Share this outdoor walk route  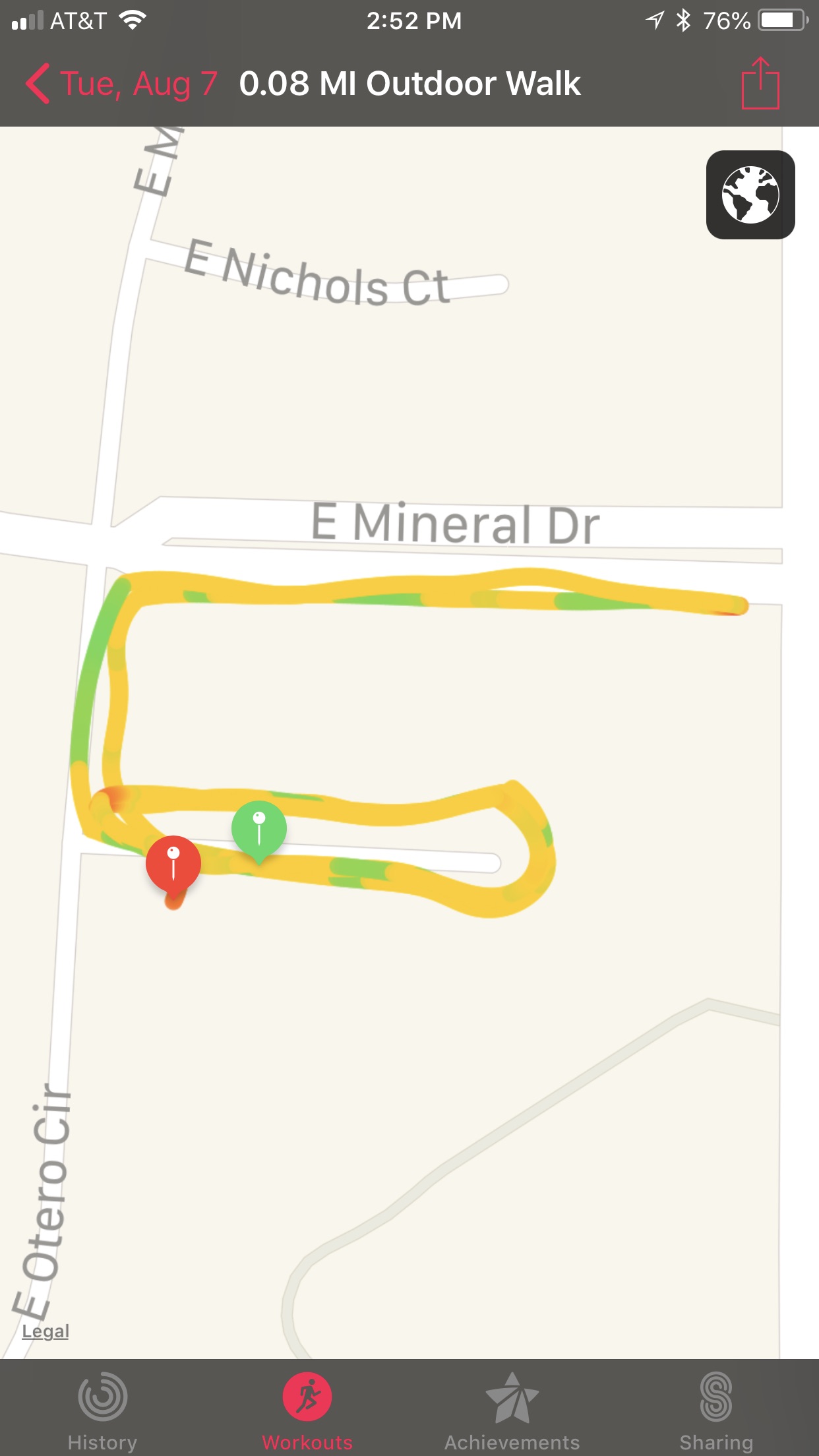coord(760,84)
